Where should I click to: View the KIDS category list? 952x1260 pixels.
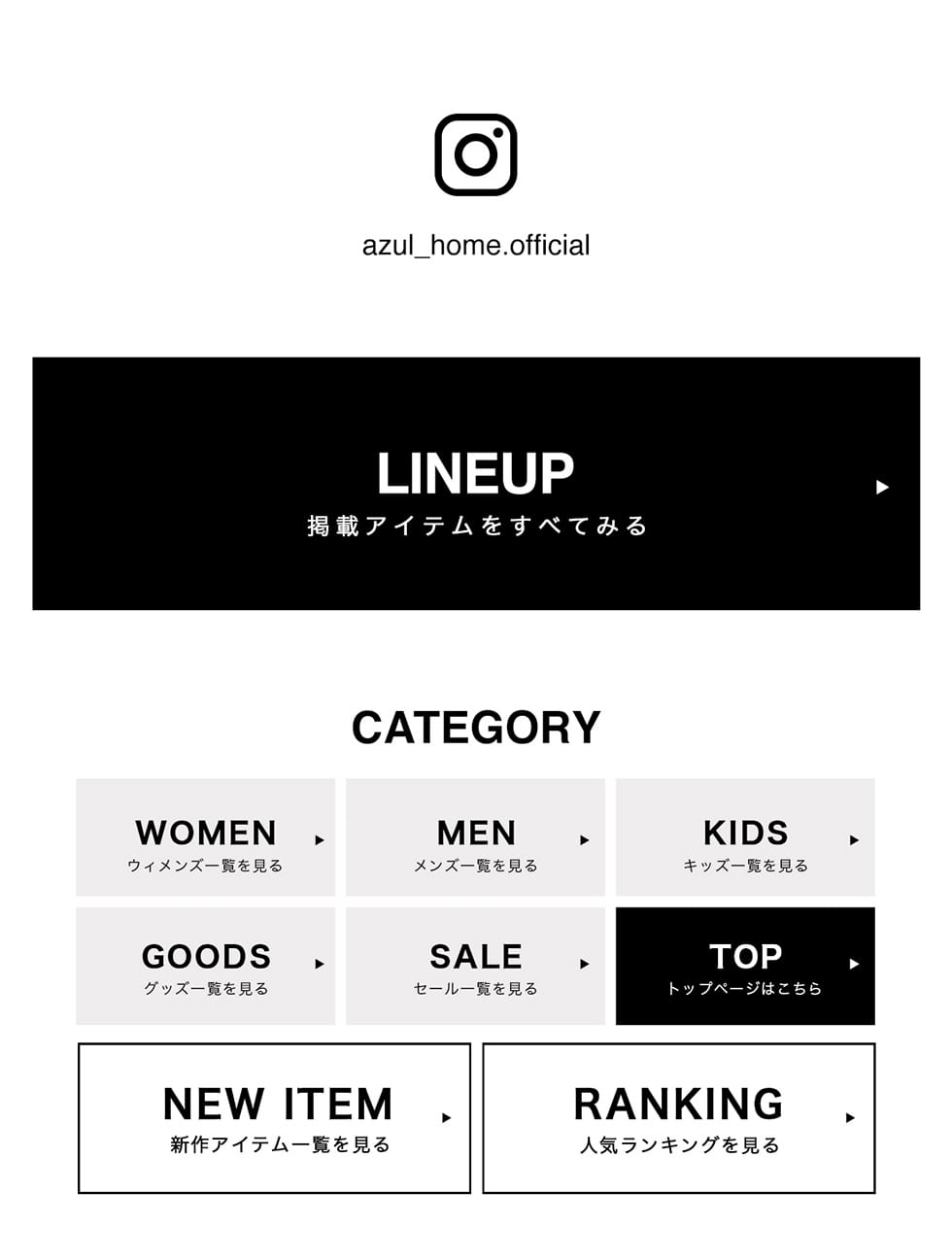pos(745,837)
